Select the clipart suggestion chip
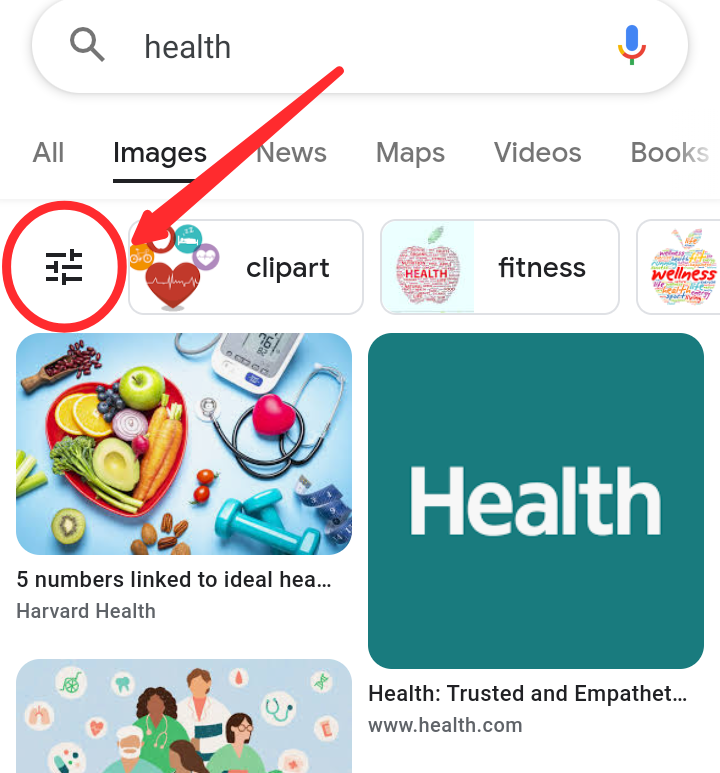Viewport: 720px width, 773px height. [x=246, y=267]
